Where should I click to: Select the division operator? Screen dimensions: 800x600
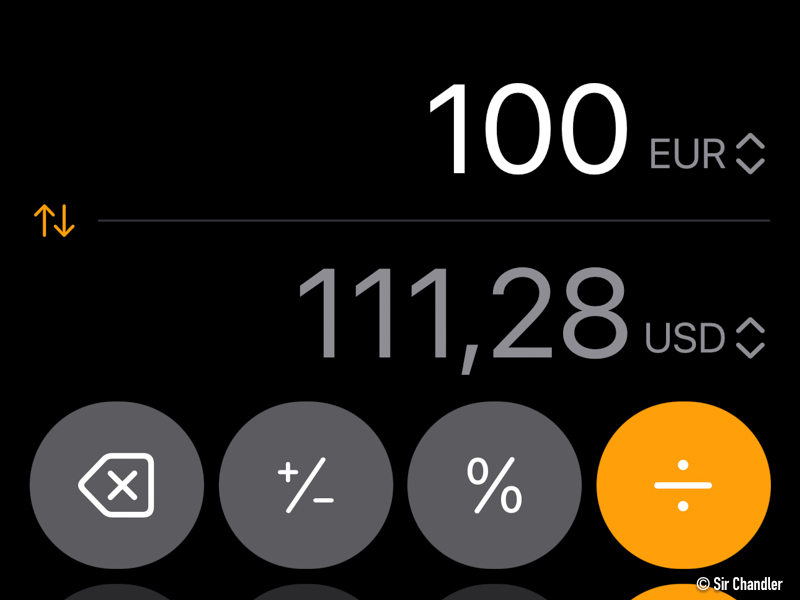(683, 486)
